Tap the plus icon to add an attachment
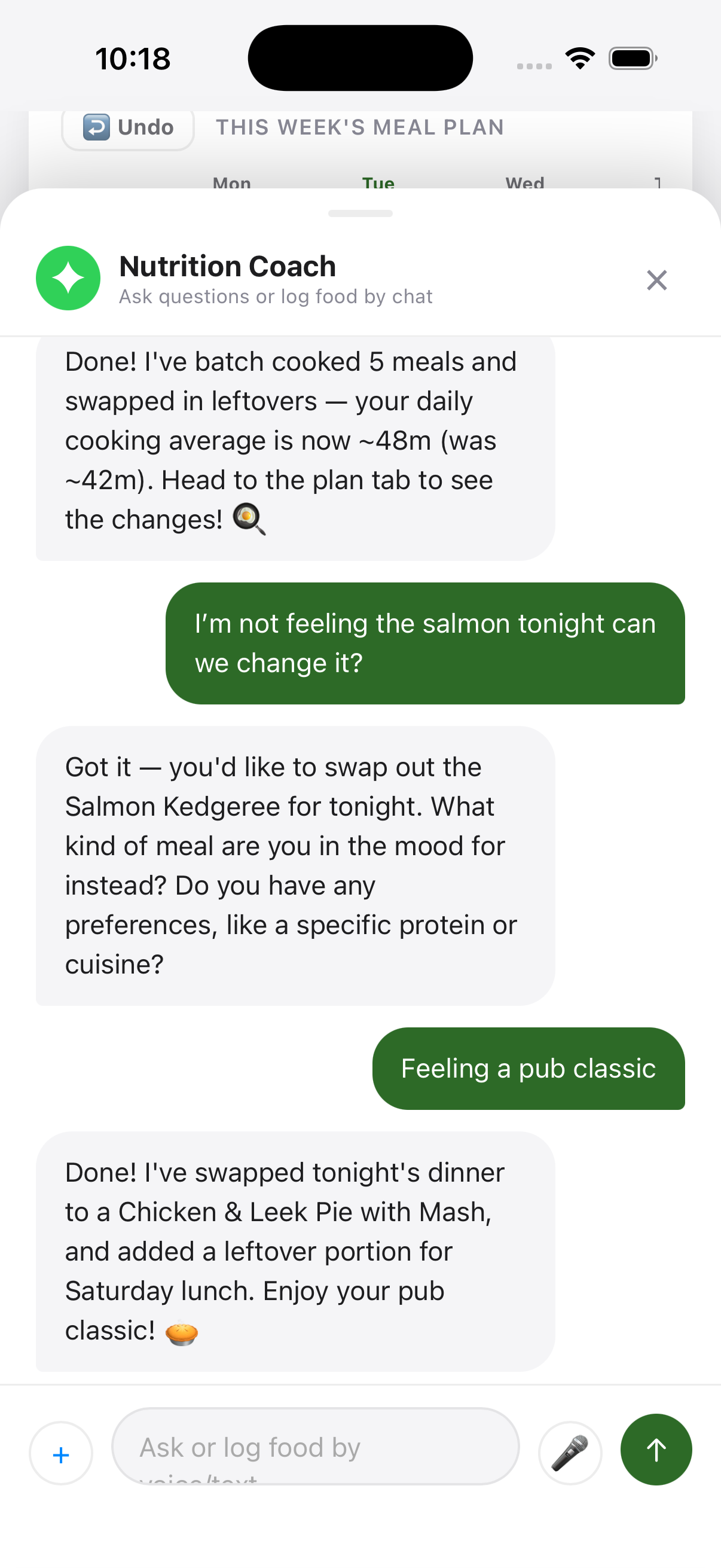The height and width of the screenshot is (1568, 721). pyautogui.click(x=61, y=1454)
